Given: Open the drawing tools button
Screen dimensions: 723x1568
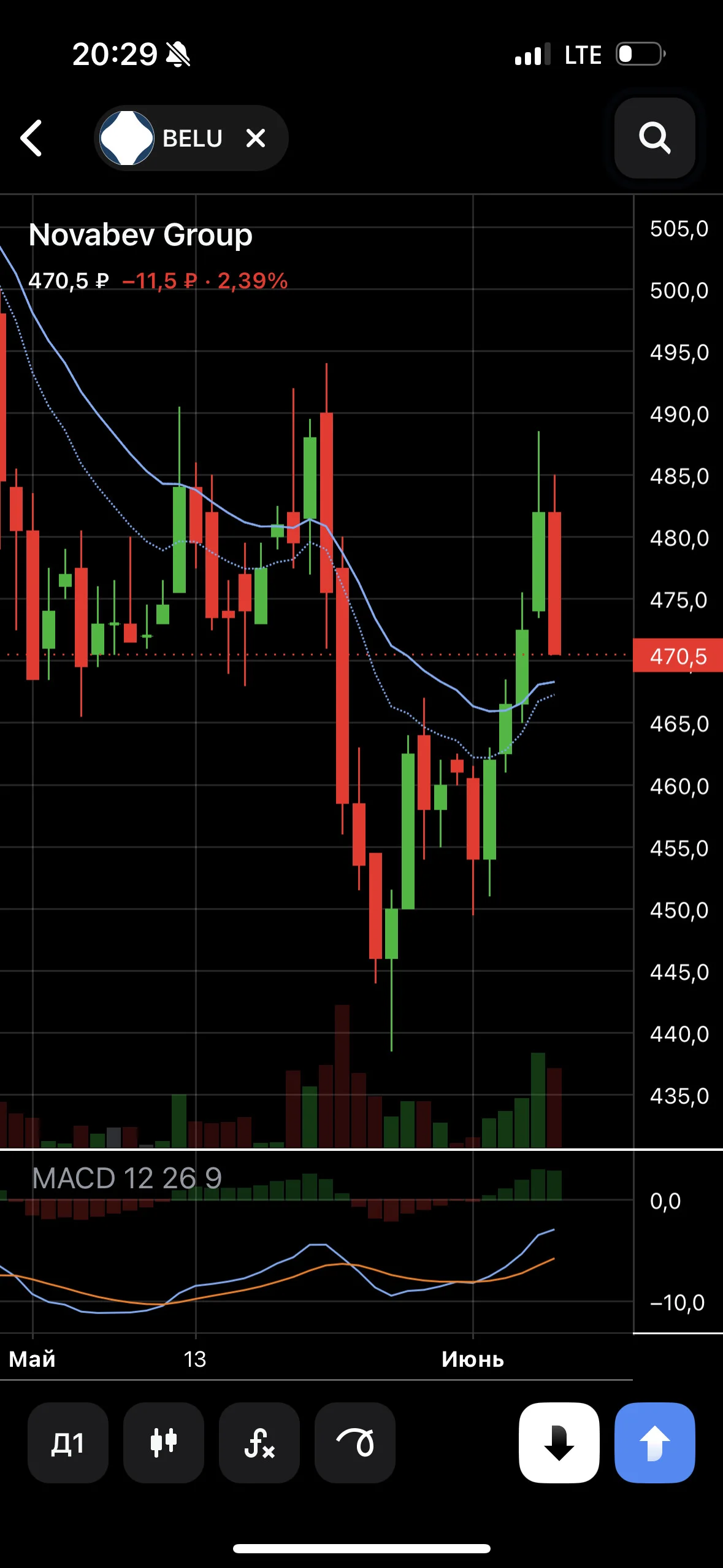Looking at the screenshot, I should (355, 1442).
